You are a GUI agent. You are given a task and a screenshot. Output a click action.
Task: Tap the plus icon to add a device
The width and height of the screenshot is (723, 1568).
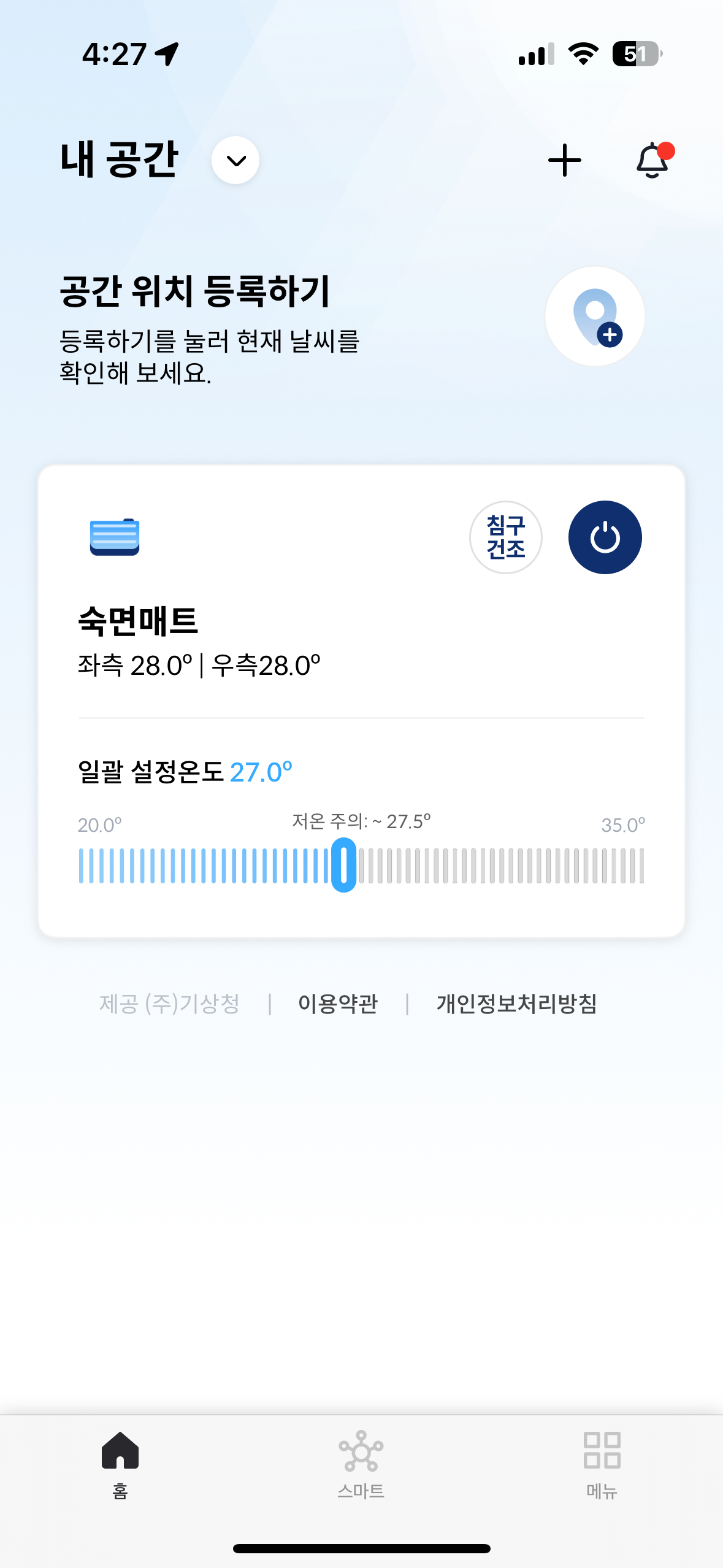[x=565, y=159]
